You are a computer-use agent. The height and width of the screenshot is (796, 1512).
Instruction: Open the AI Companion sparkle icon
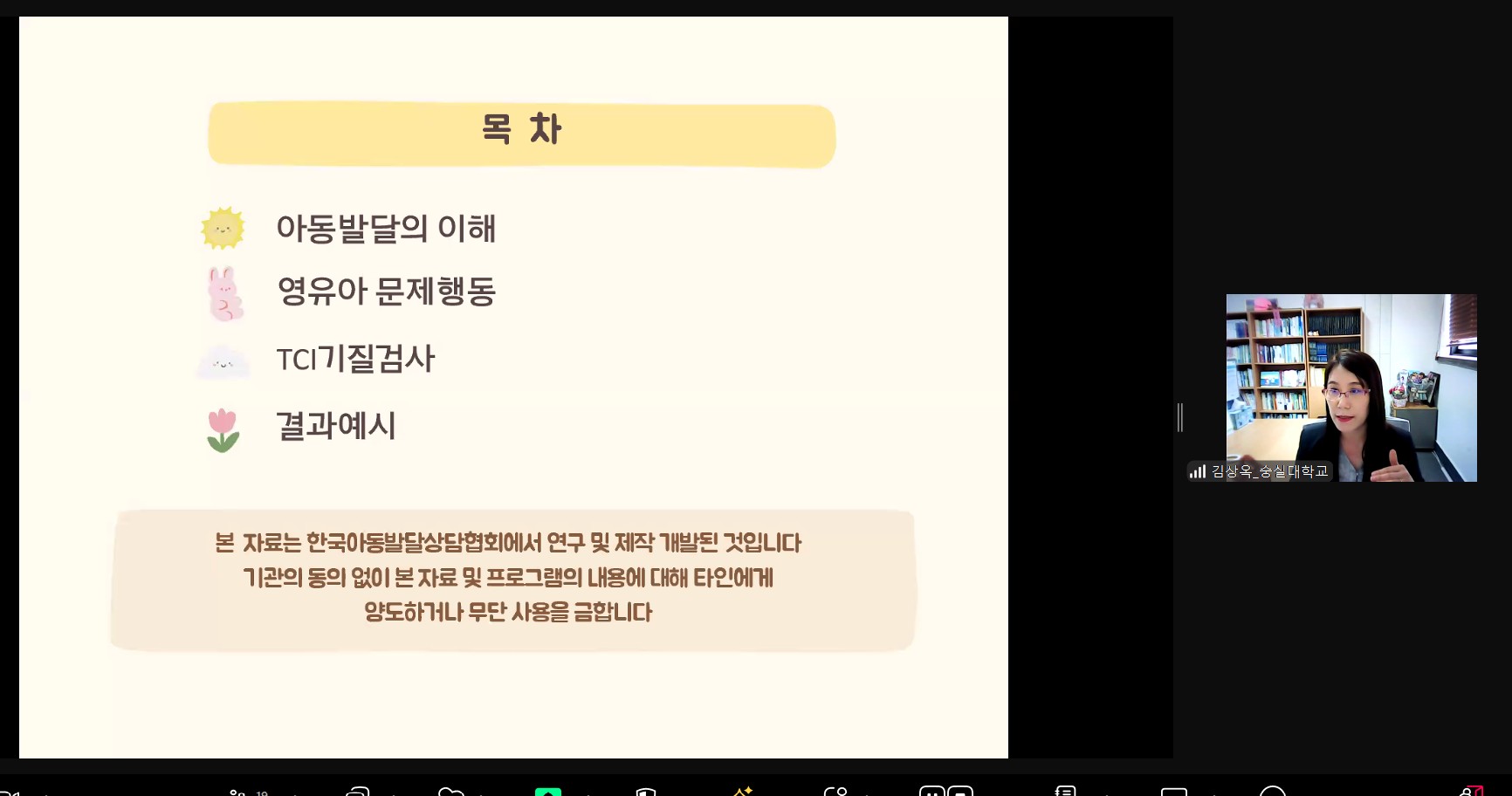click(x=743, y=791)
